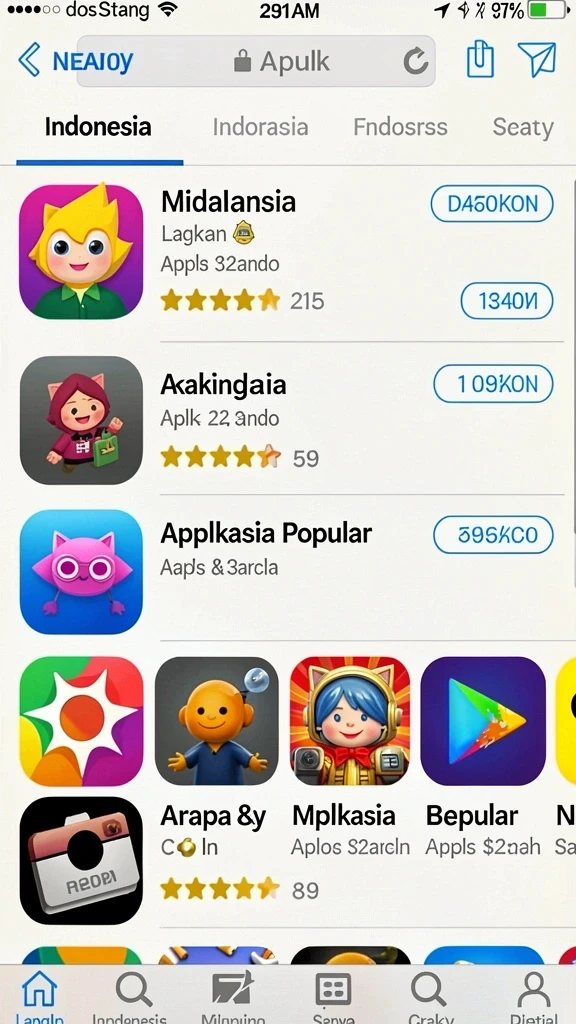
Task: Tap the 1340N button
Action: point(507,301)
